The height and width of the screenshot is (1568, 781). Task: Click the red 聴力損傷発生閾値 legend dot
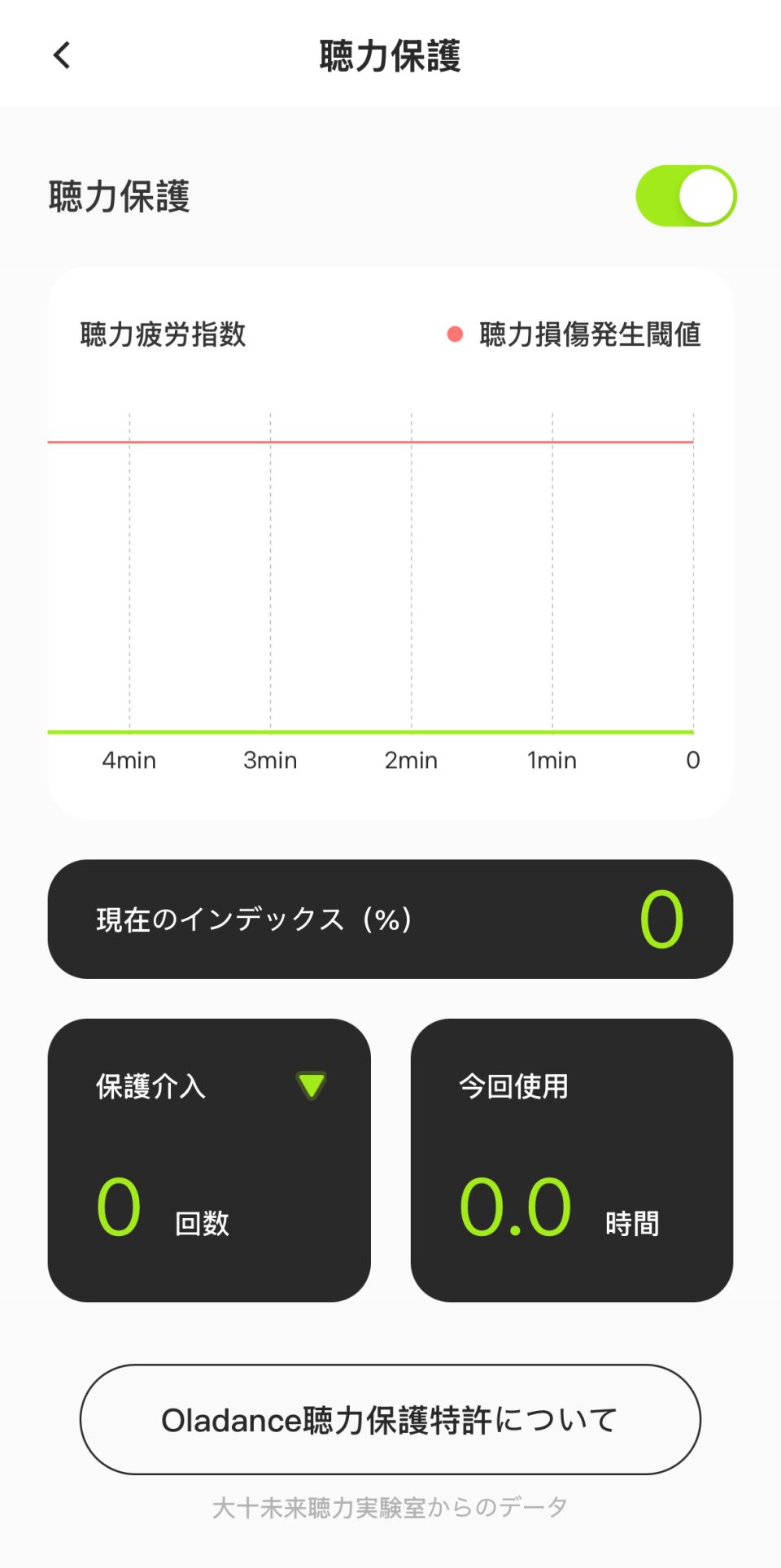coord(455,334)
